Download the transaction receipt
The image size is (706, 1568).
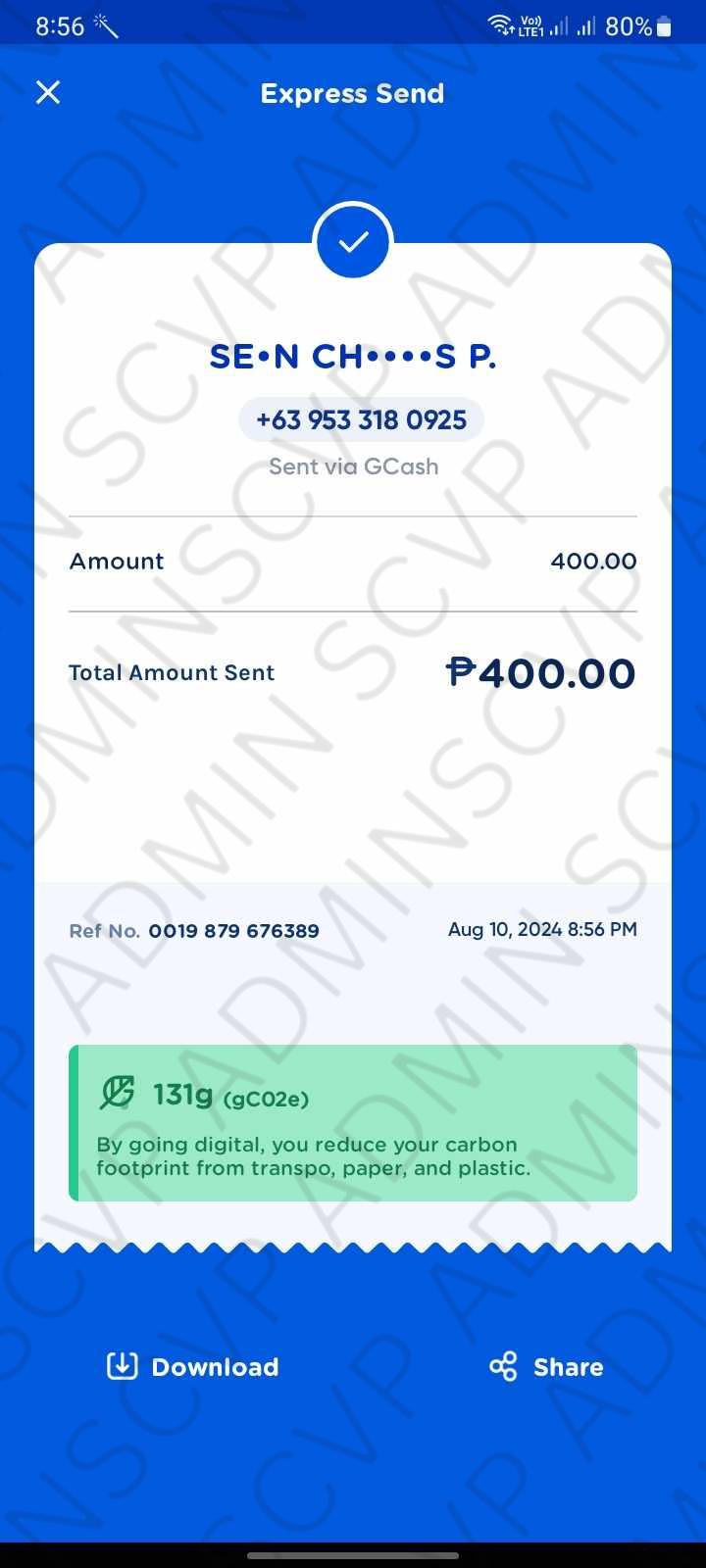193,1366
